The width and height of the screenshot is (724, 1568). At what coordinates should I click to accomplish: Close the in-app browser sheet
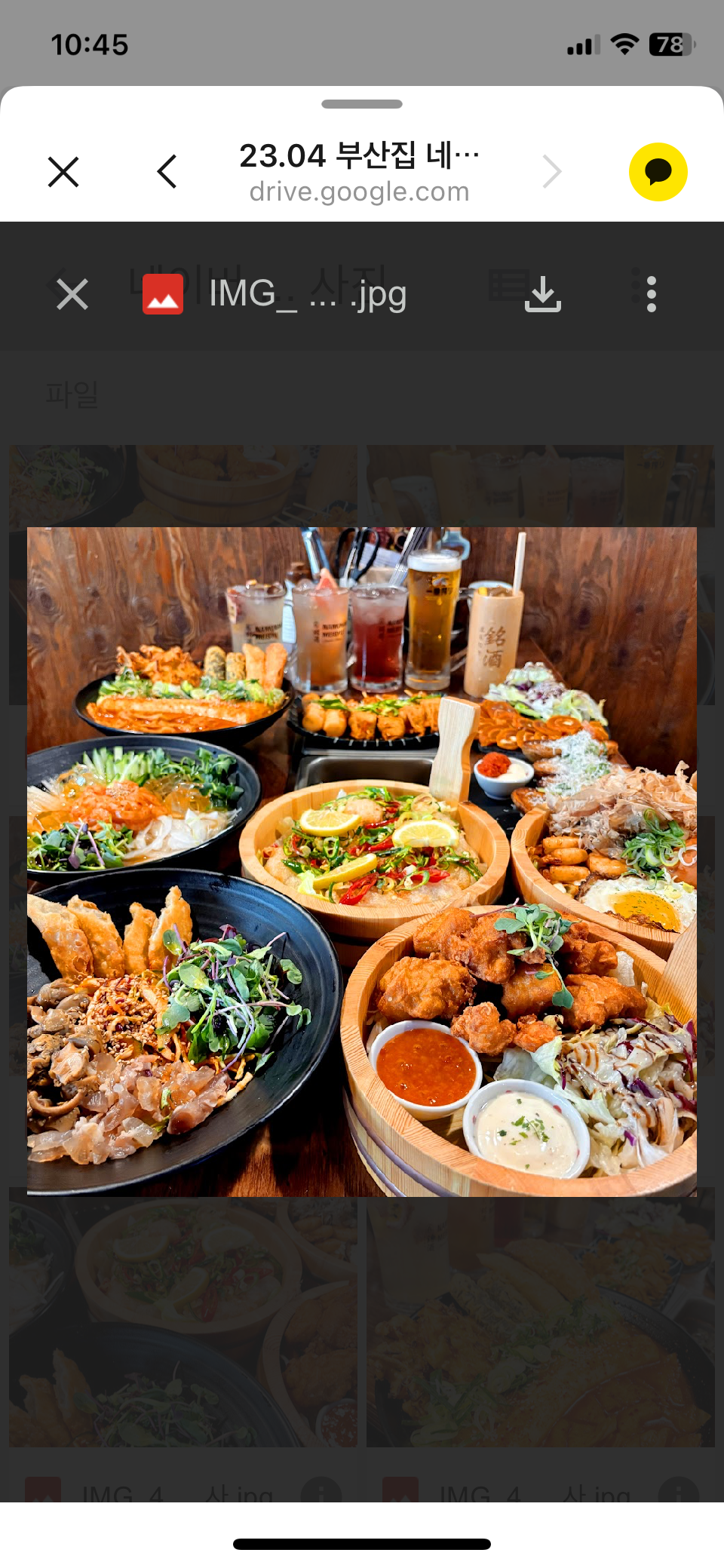(x=63, y=172)
